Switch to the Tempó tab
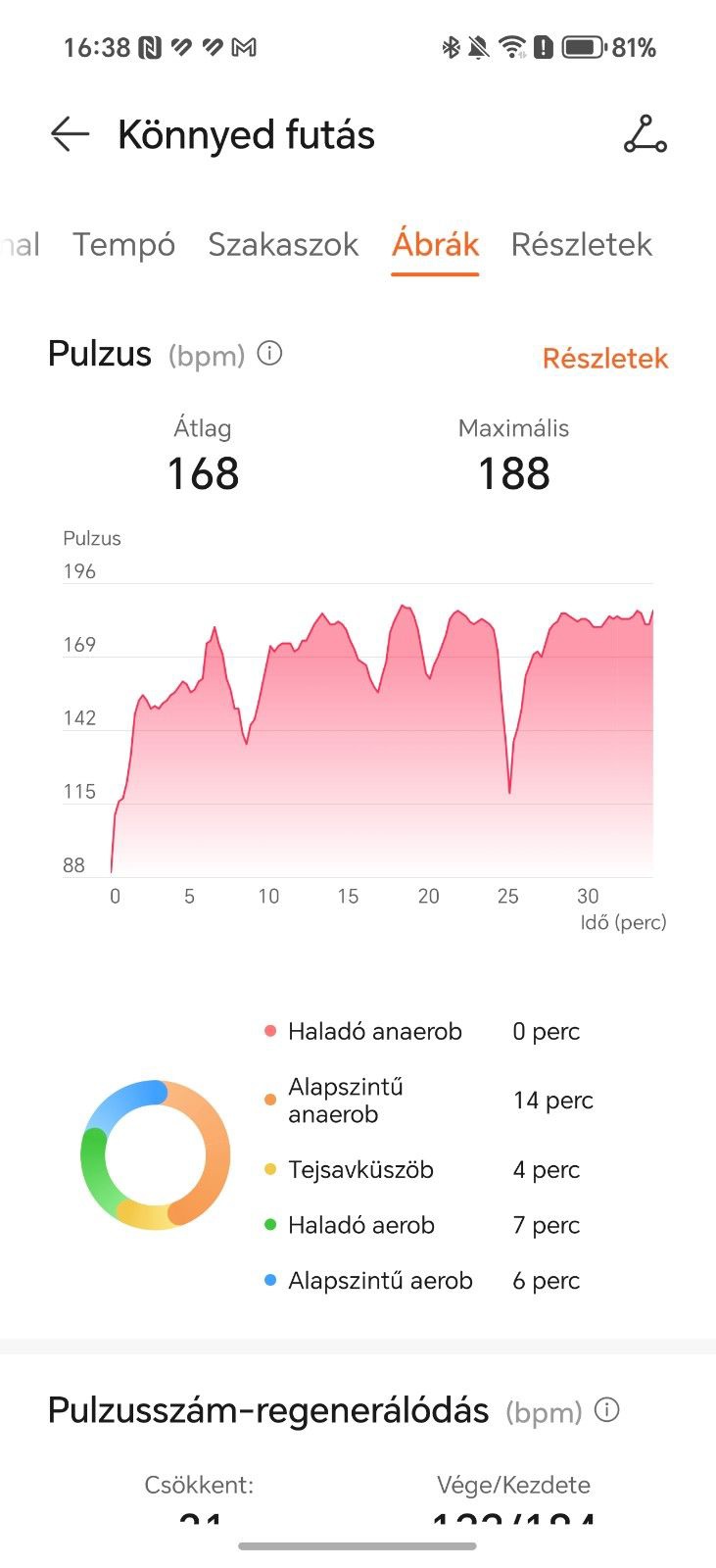Screen dimensions: 716x1568 coord(123,244)
